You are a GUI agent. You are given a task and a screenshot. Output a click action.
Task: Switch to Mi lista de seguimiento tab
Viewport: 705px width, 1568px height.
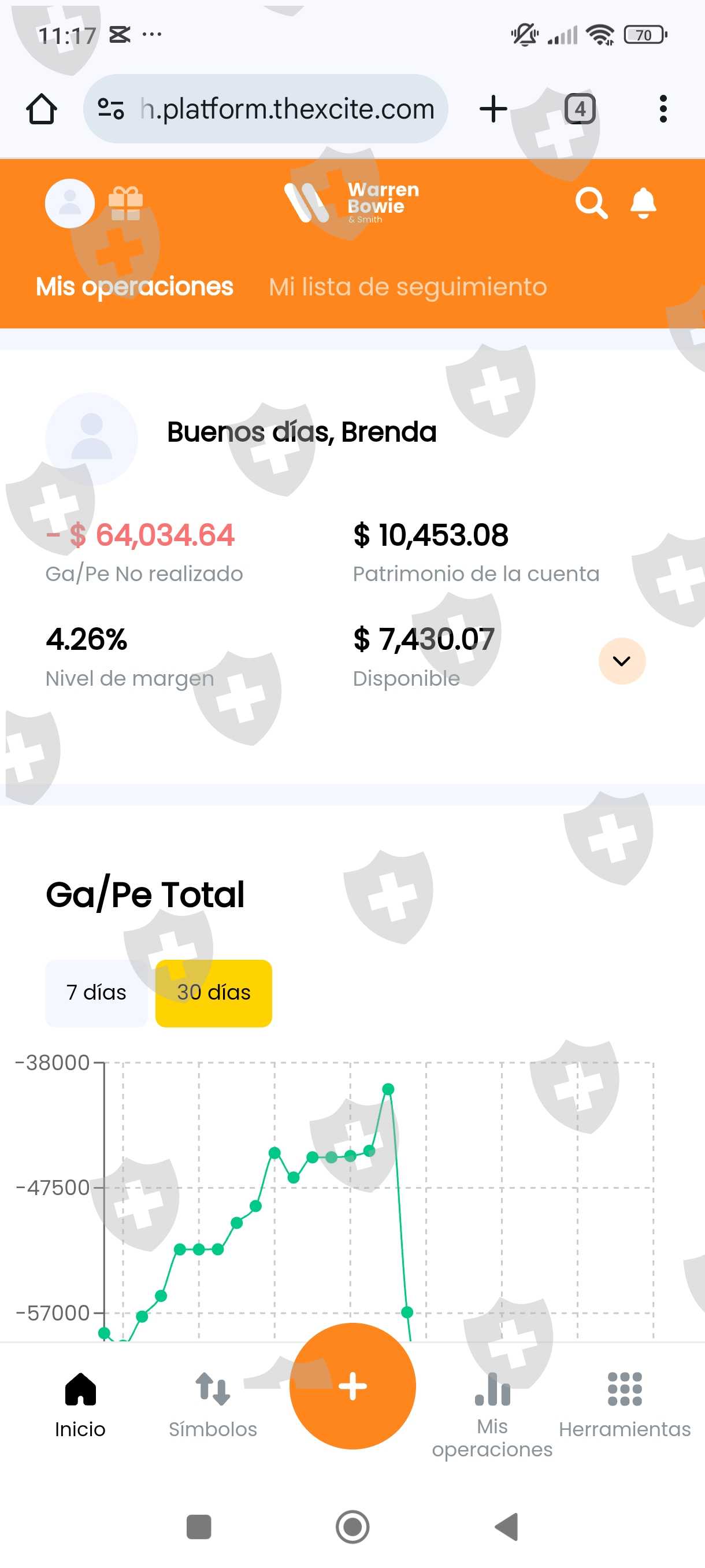coord(407,287)
